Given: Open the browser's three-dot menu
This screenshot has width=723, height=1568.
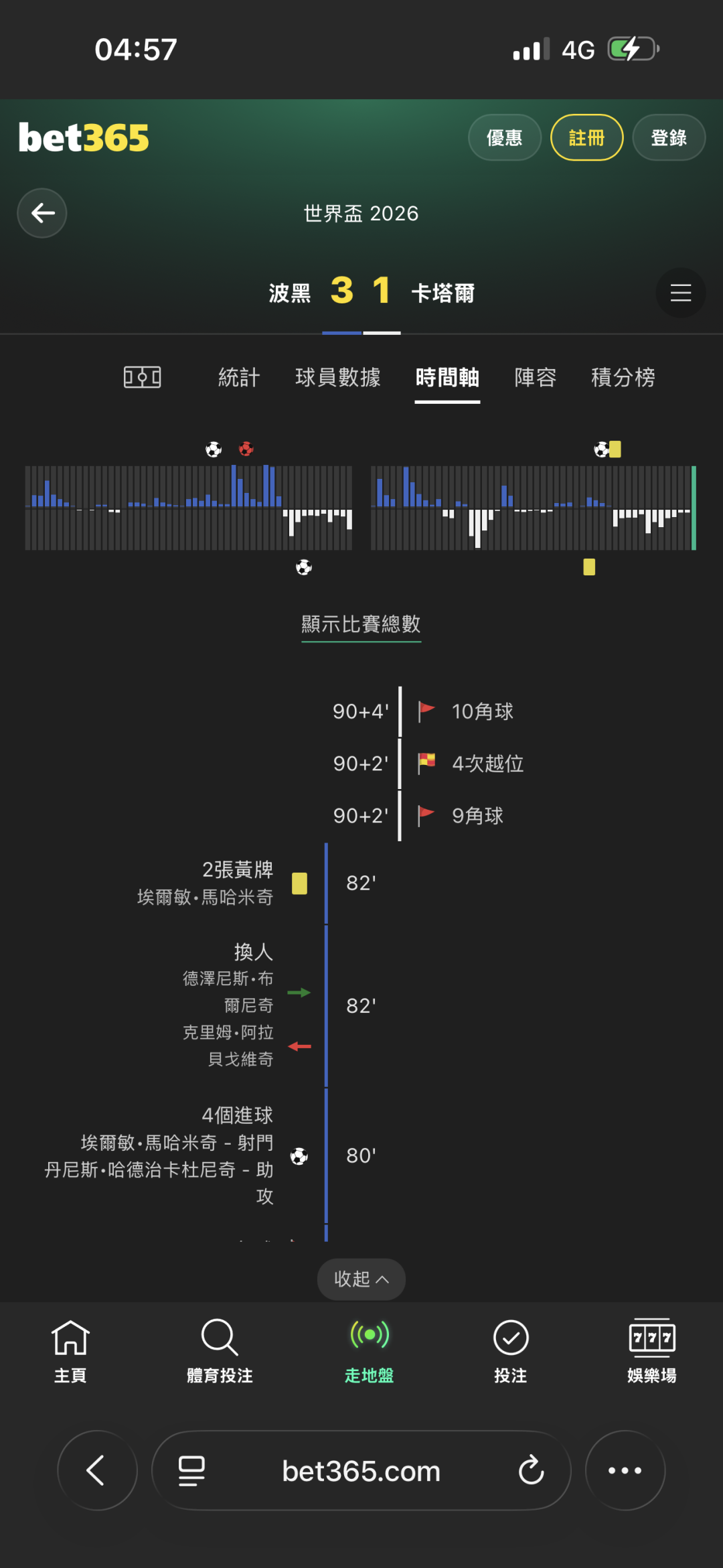Looking at the screenshot, I should [625, 1470].
